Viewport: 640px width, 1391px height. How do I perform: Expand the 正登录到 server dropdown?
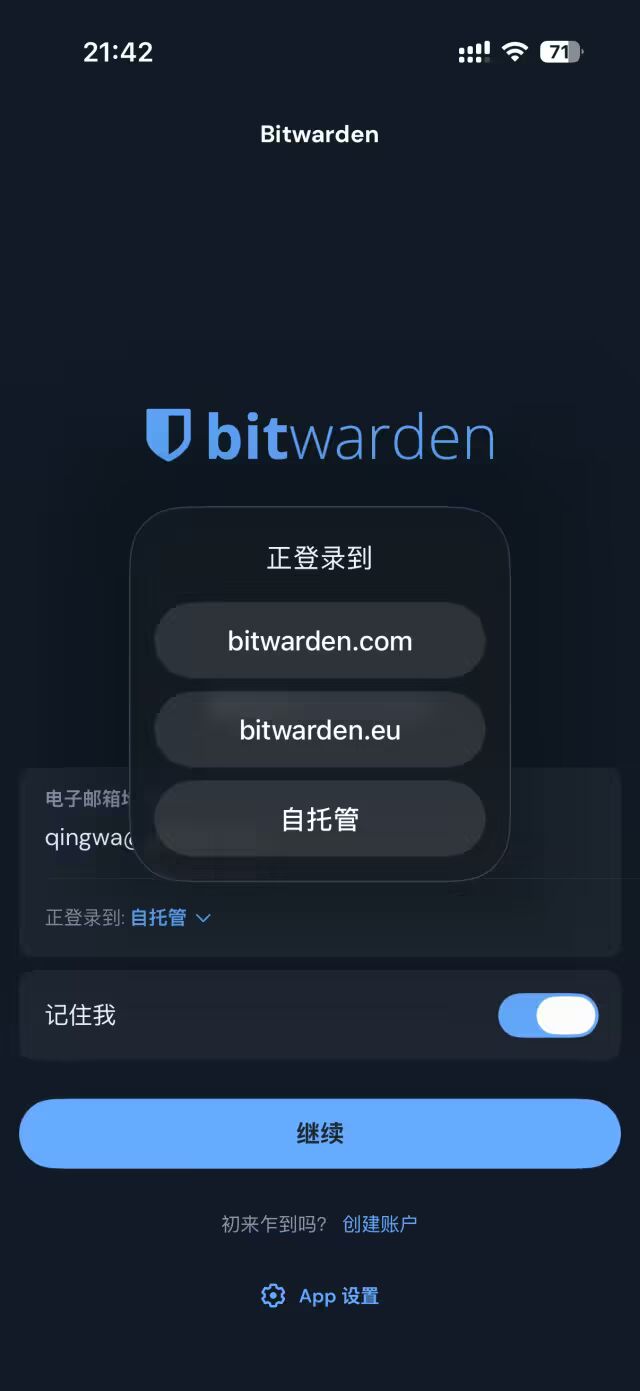click(170, 918)
